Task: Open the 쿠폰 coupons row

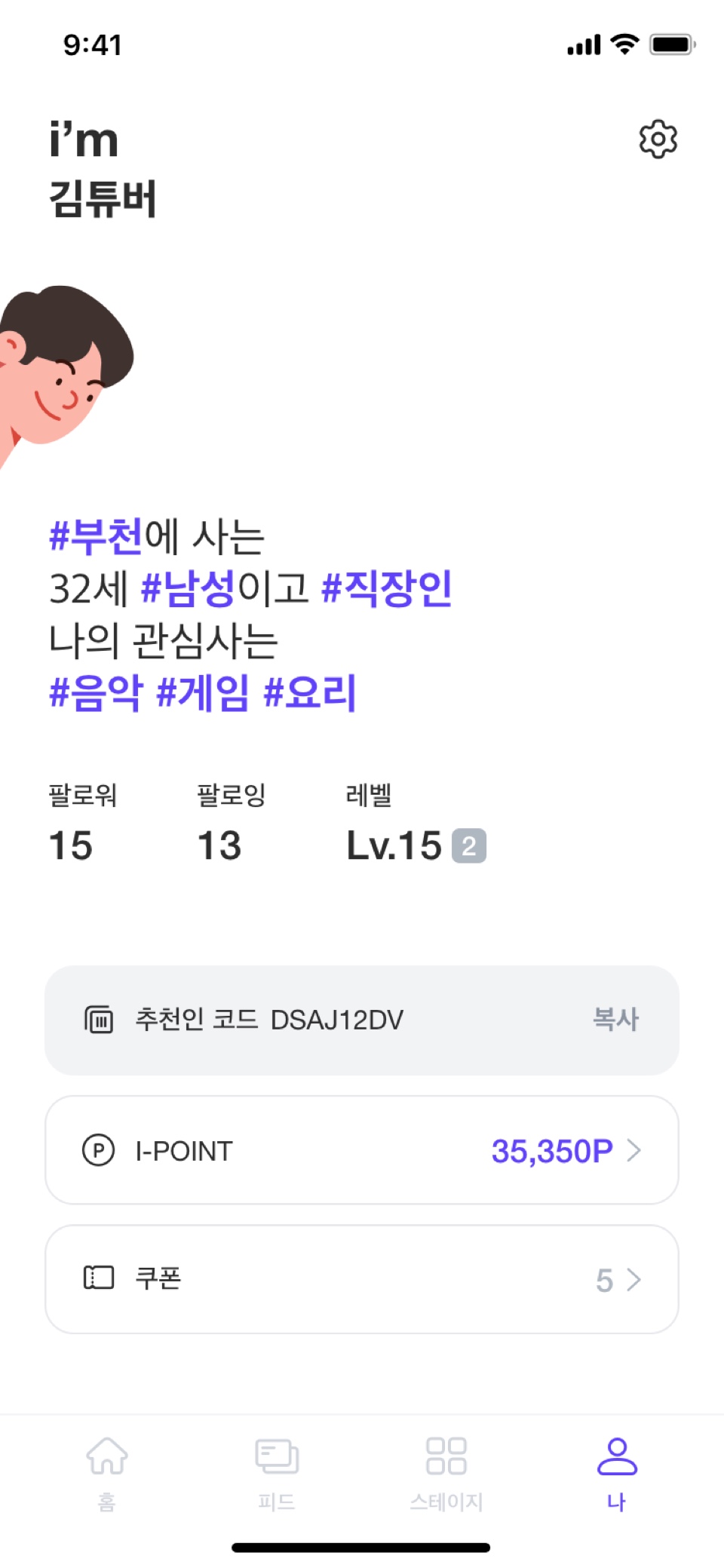Action: pyautogui.click(x=362, y=1279)
